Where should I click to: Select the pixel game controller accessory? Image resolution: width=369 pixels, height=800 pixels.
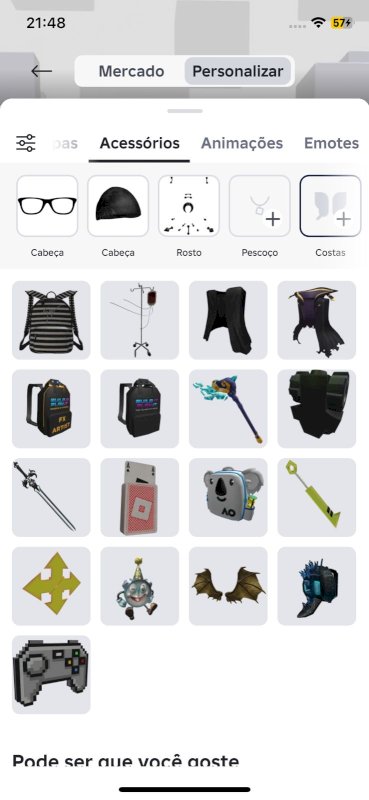coord(51,674)
